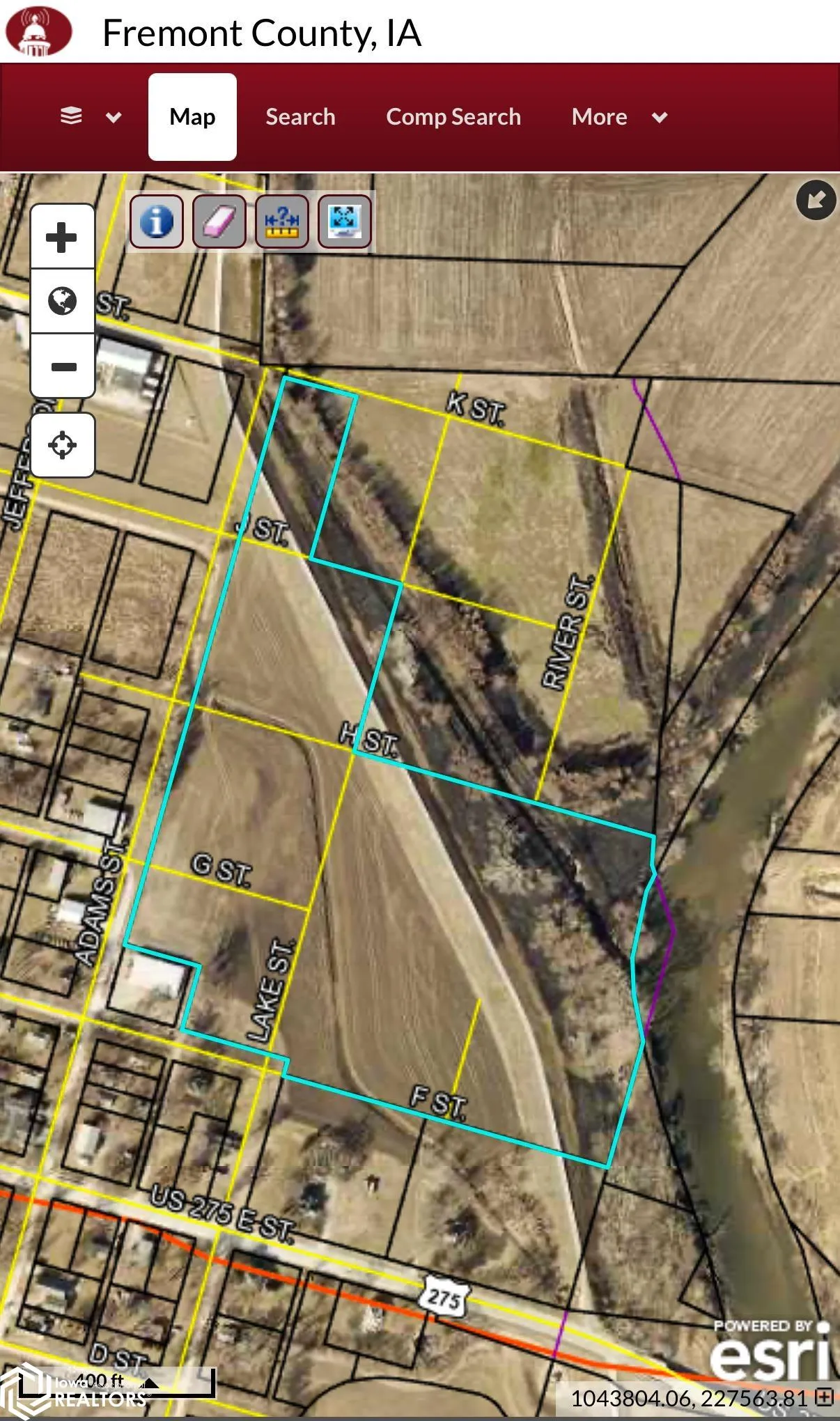Select the measure distance tool

[281, 222]
